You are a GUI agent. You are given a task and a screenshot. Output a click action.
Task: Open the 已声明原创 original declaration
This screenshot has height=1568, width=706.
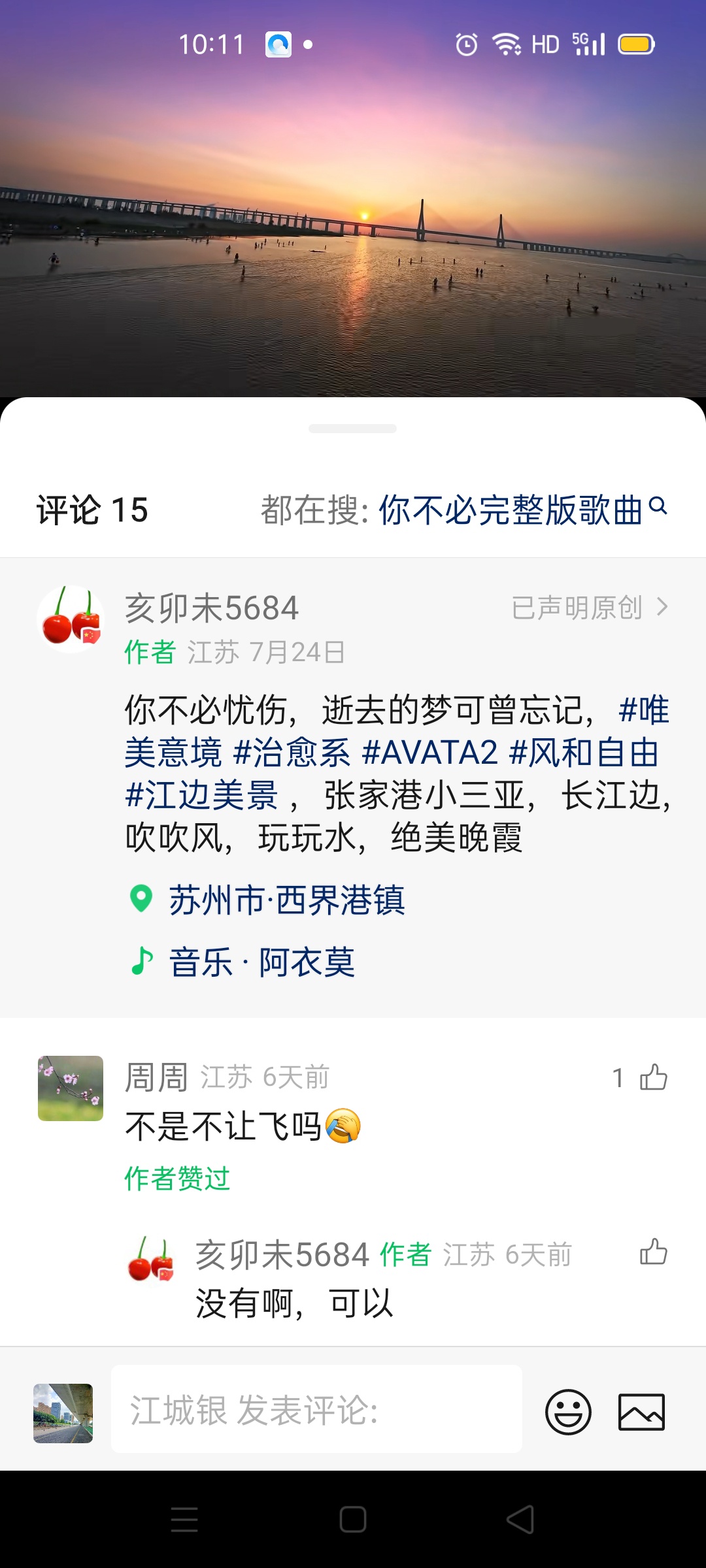[588, 608]
